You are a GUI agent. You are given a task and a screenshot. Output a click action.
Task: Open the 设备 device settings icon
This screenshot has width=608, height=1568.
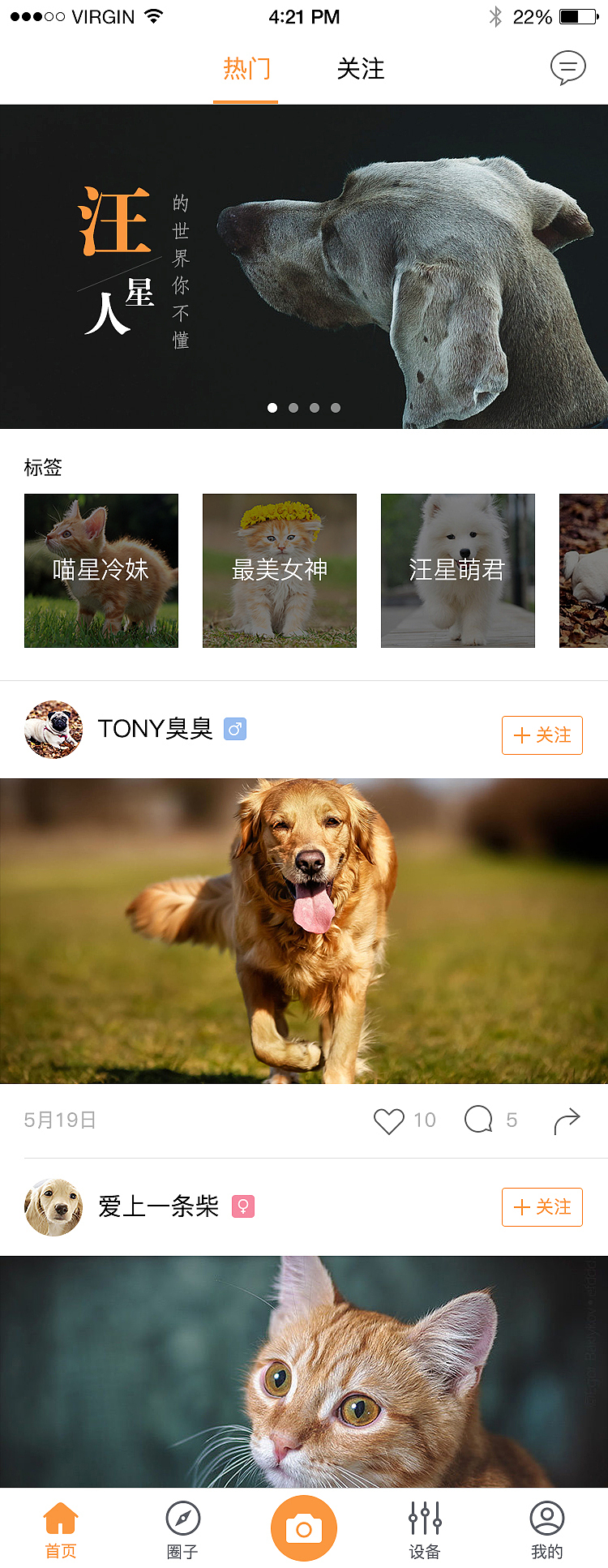coord(423,1517)
